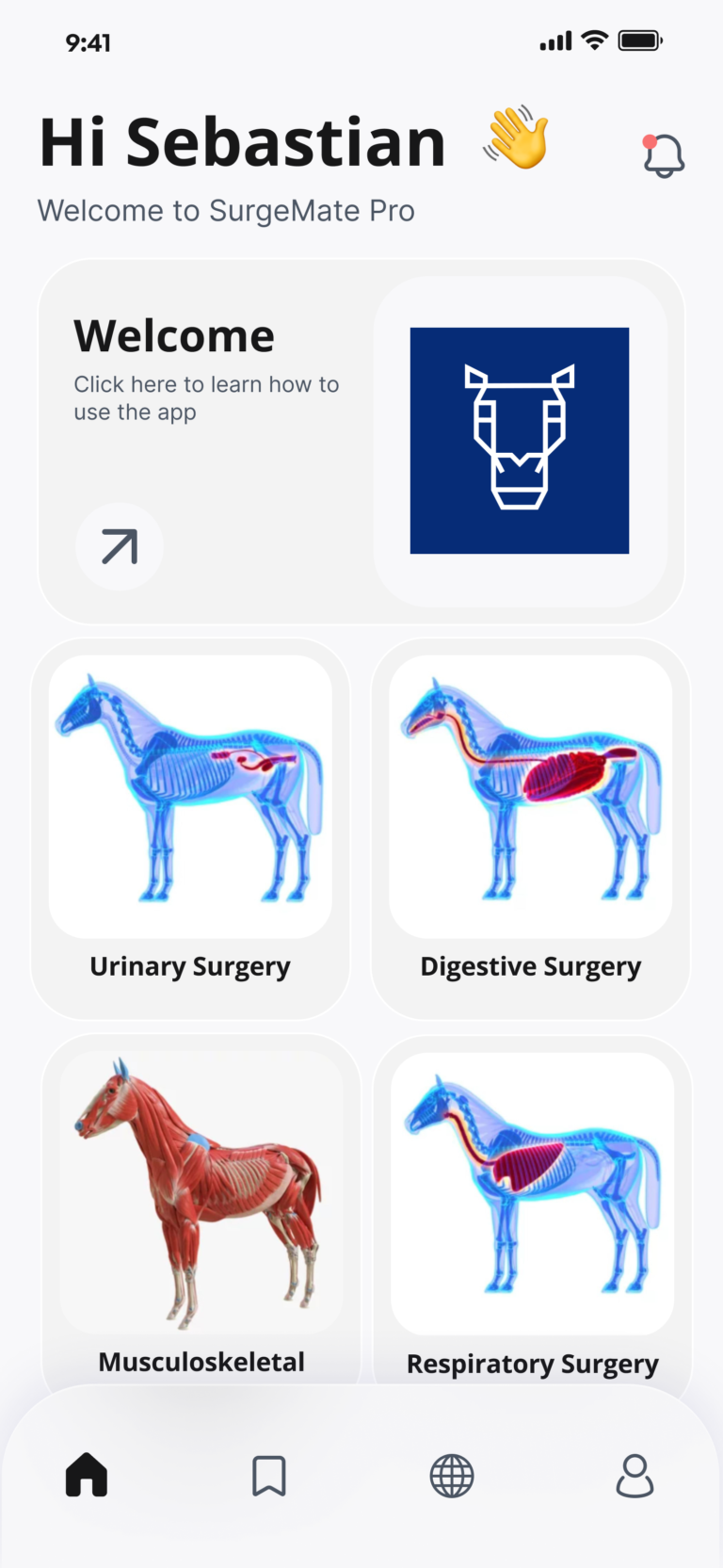Go to the home tab
723x1568 pixels.
[87, 1475]
